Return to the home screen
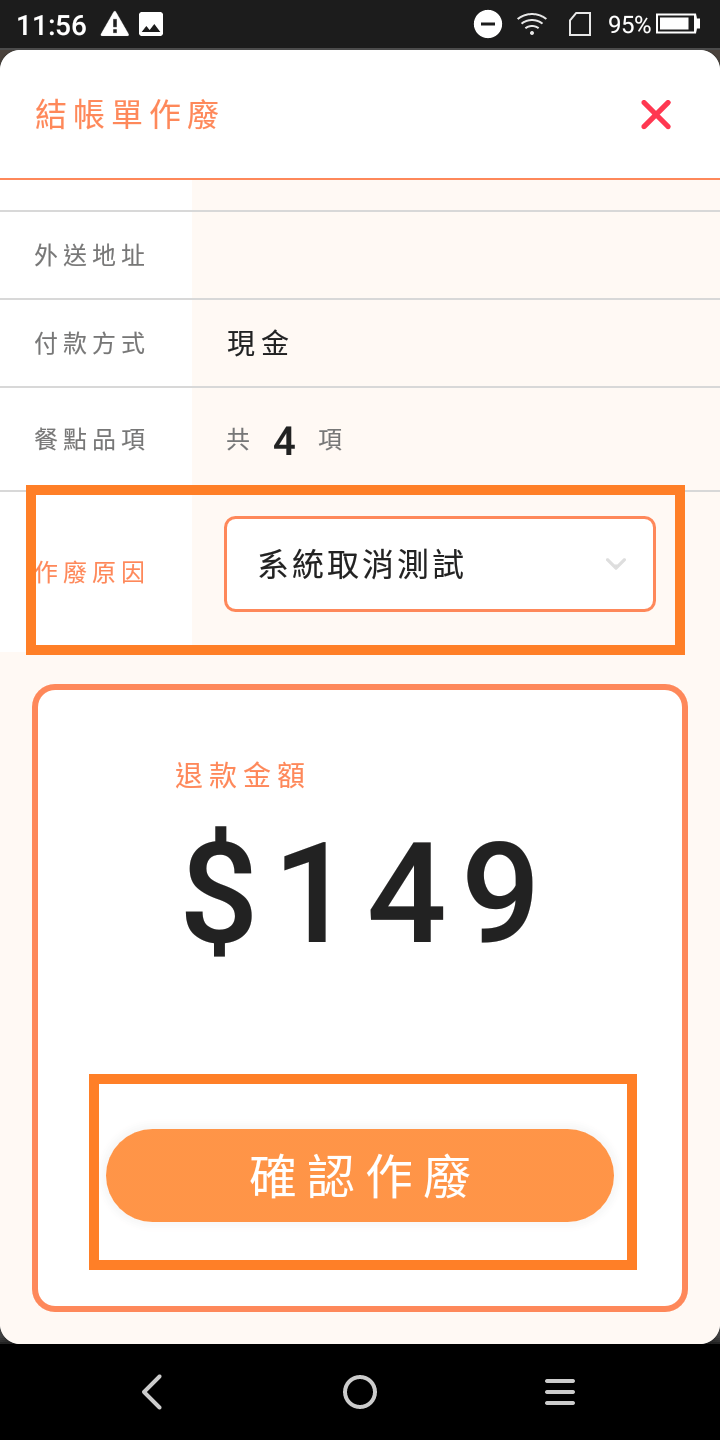The width and height of the screenshot is (720, 1440). (360, 1391)
